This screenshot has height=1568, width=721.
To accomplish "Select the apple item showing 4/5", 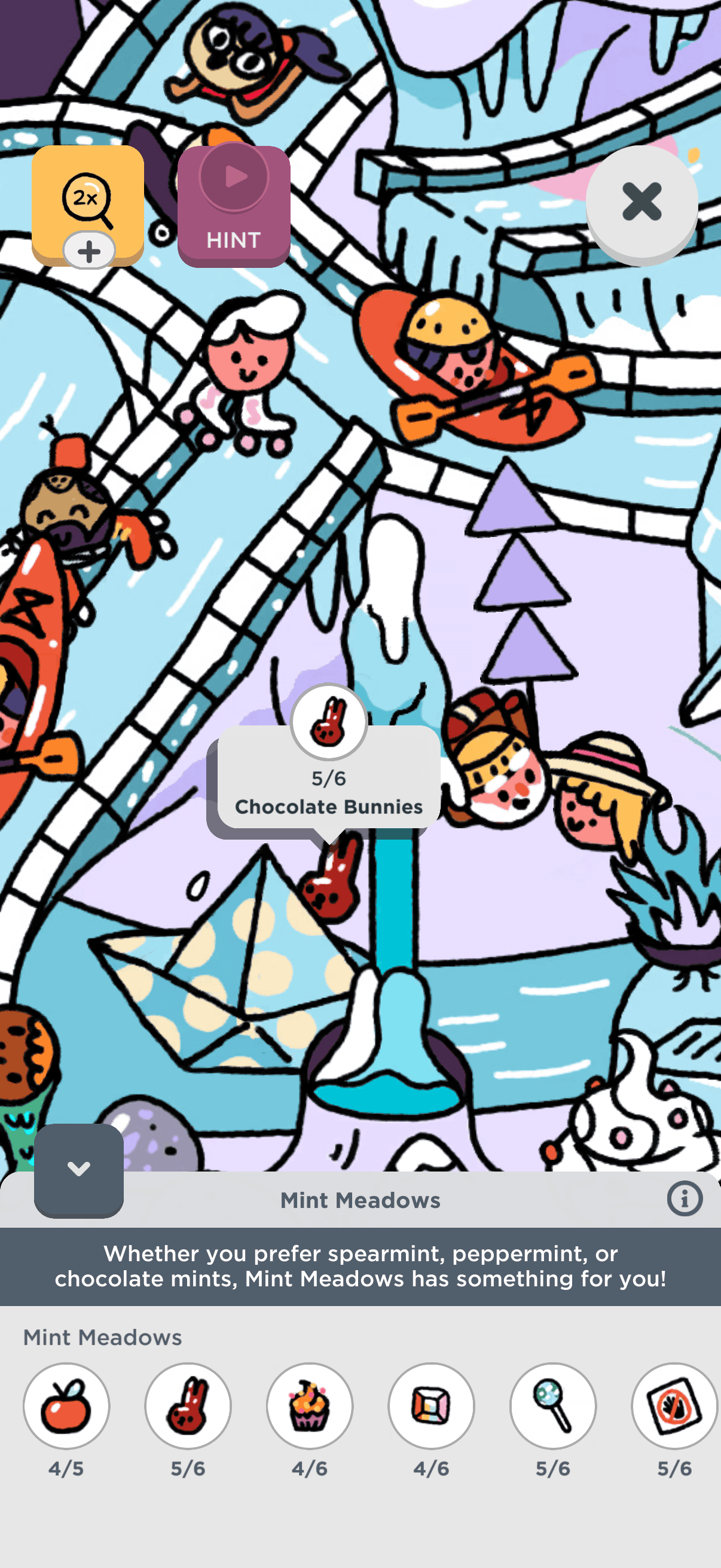I will [66, 1405].
